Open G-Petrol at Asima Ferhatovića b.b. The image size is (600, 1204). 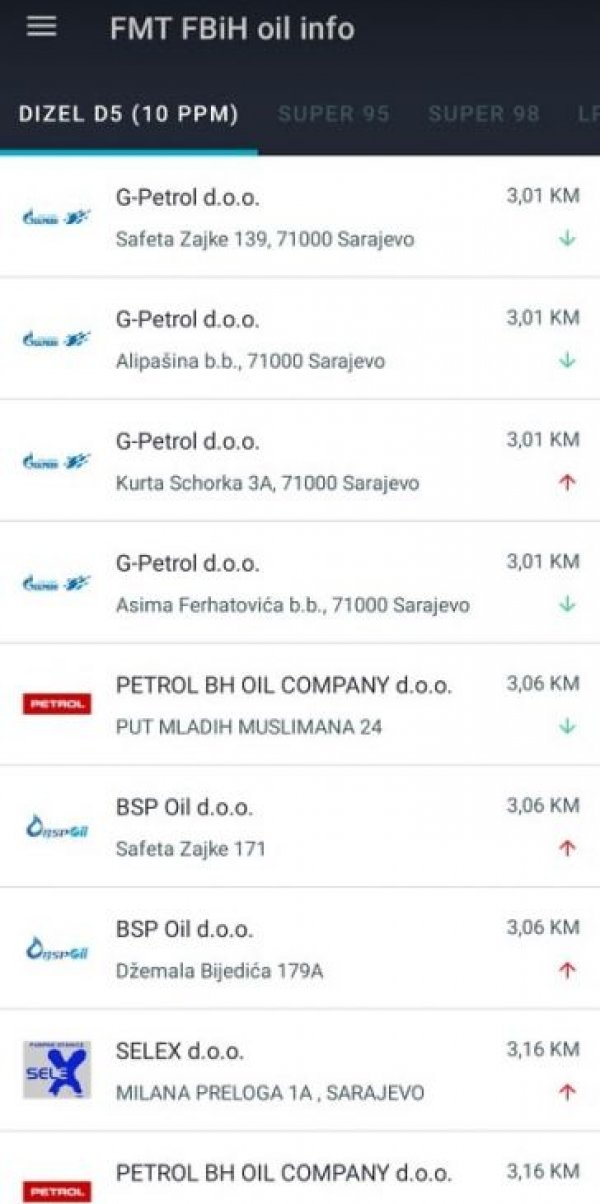point(300,583)
